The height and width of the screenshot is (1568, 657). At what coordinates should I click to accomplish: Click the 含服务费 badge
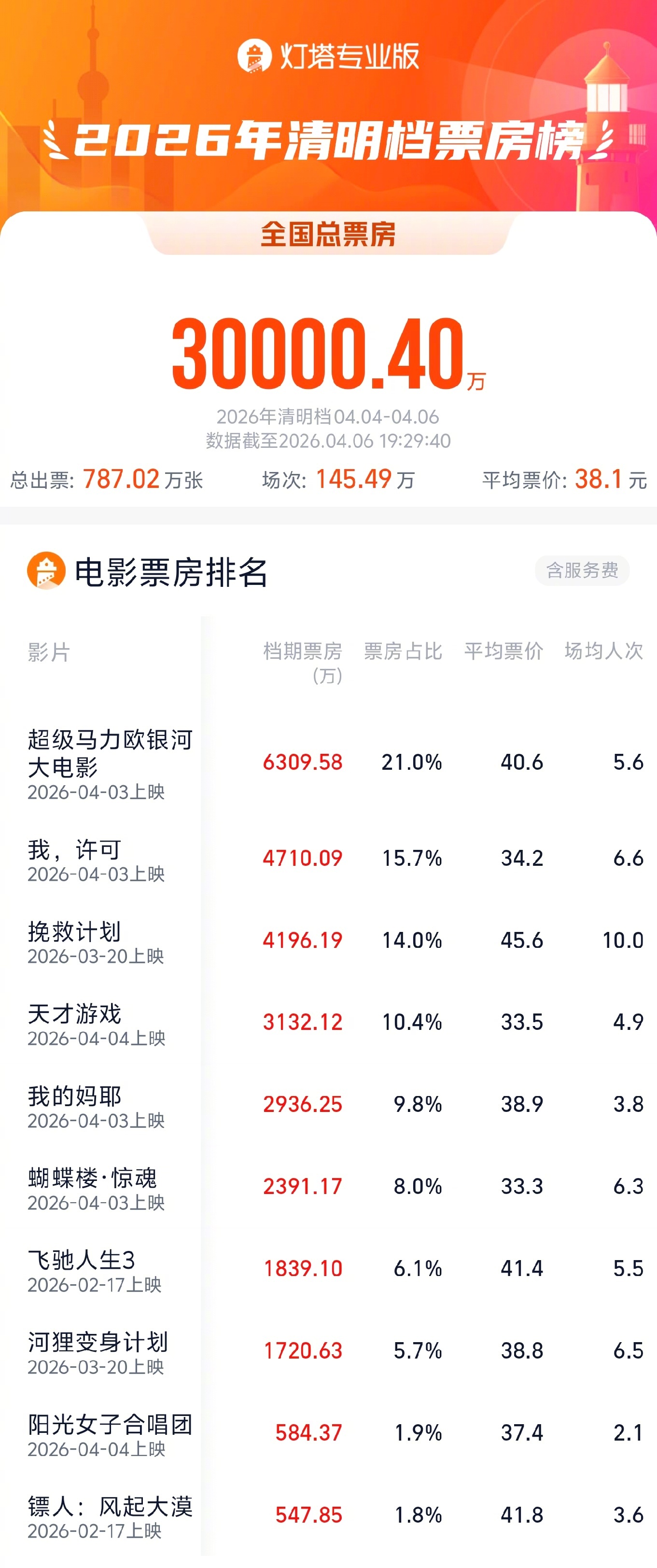pos(583,571)
